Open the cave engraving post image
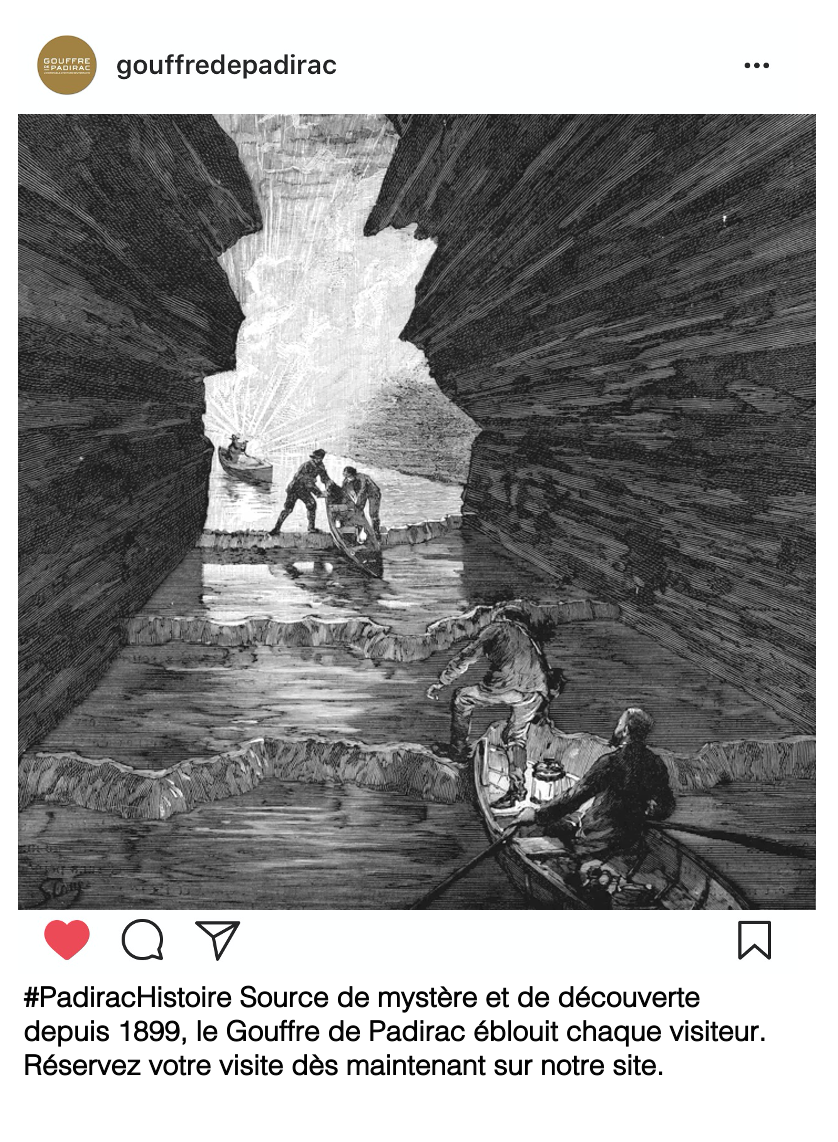 (417, 511)
